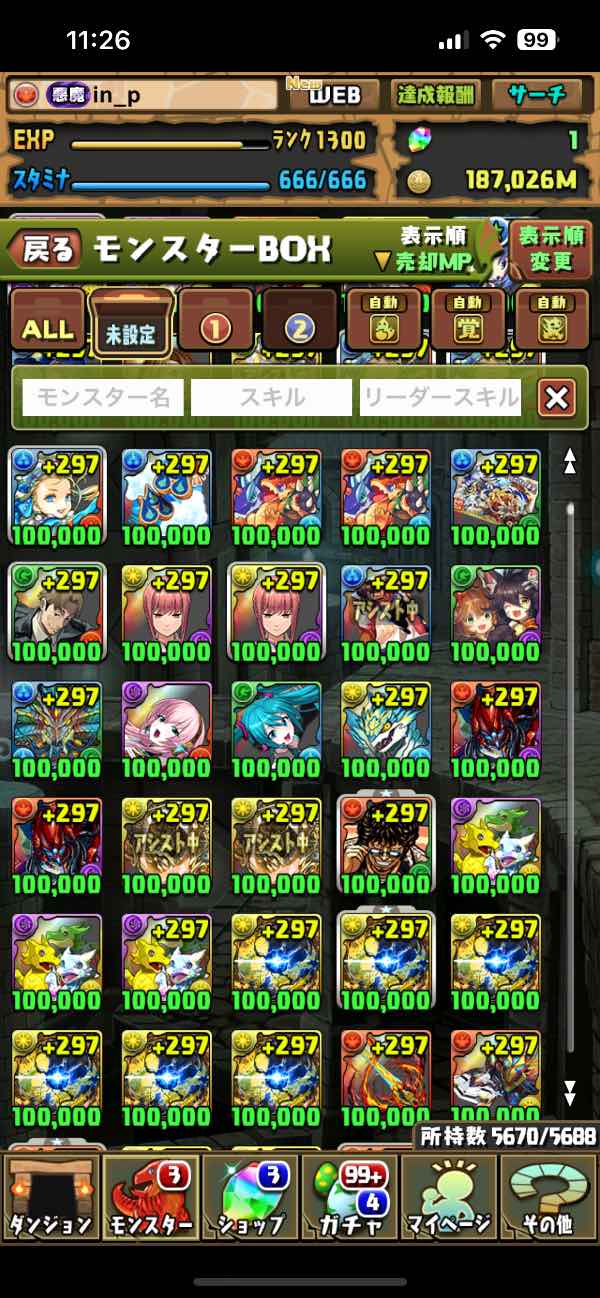Select the ALL box tab
The image size is (600, 1298).
(x=47, y=322)
